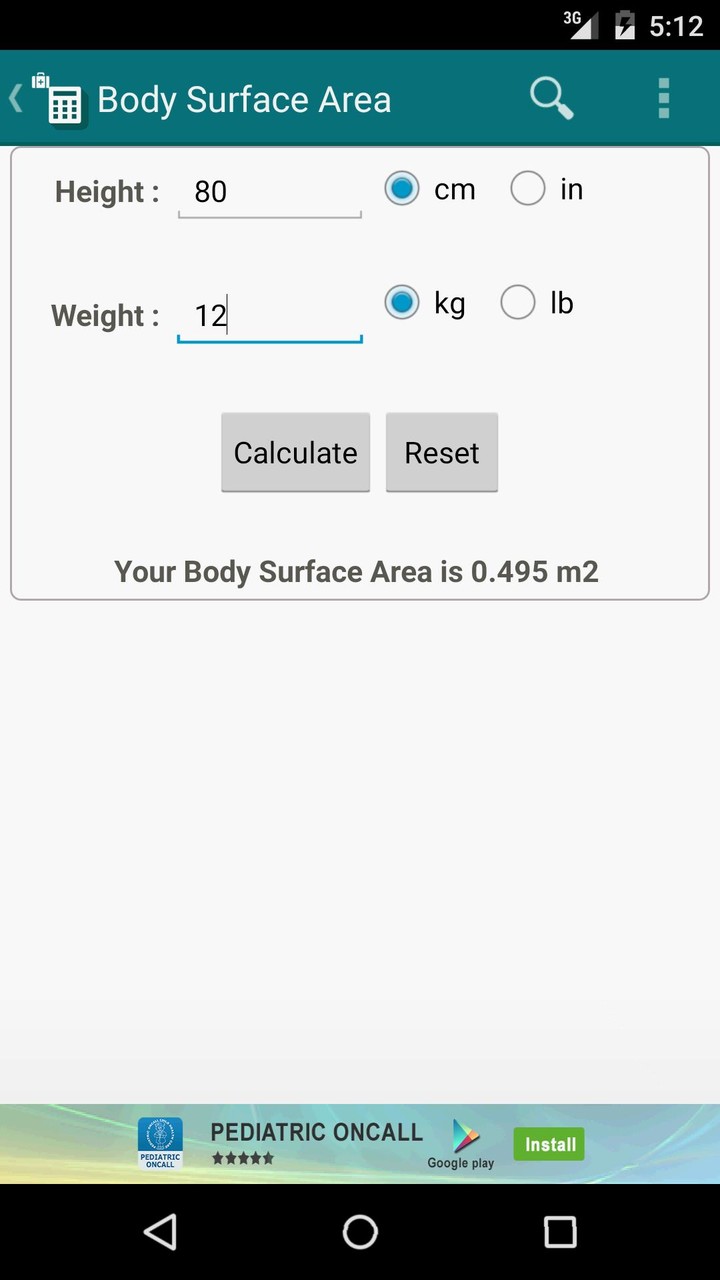This screenshot has width=720, height=1280.
Task: Open the search icon in the app bar
Action: click(551, 98)
